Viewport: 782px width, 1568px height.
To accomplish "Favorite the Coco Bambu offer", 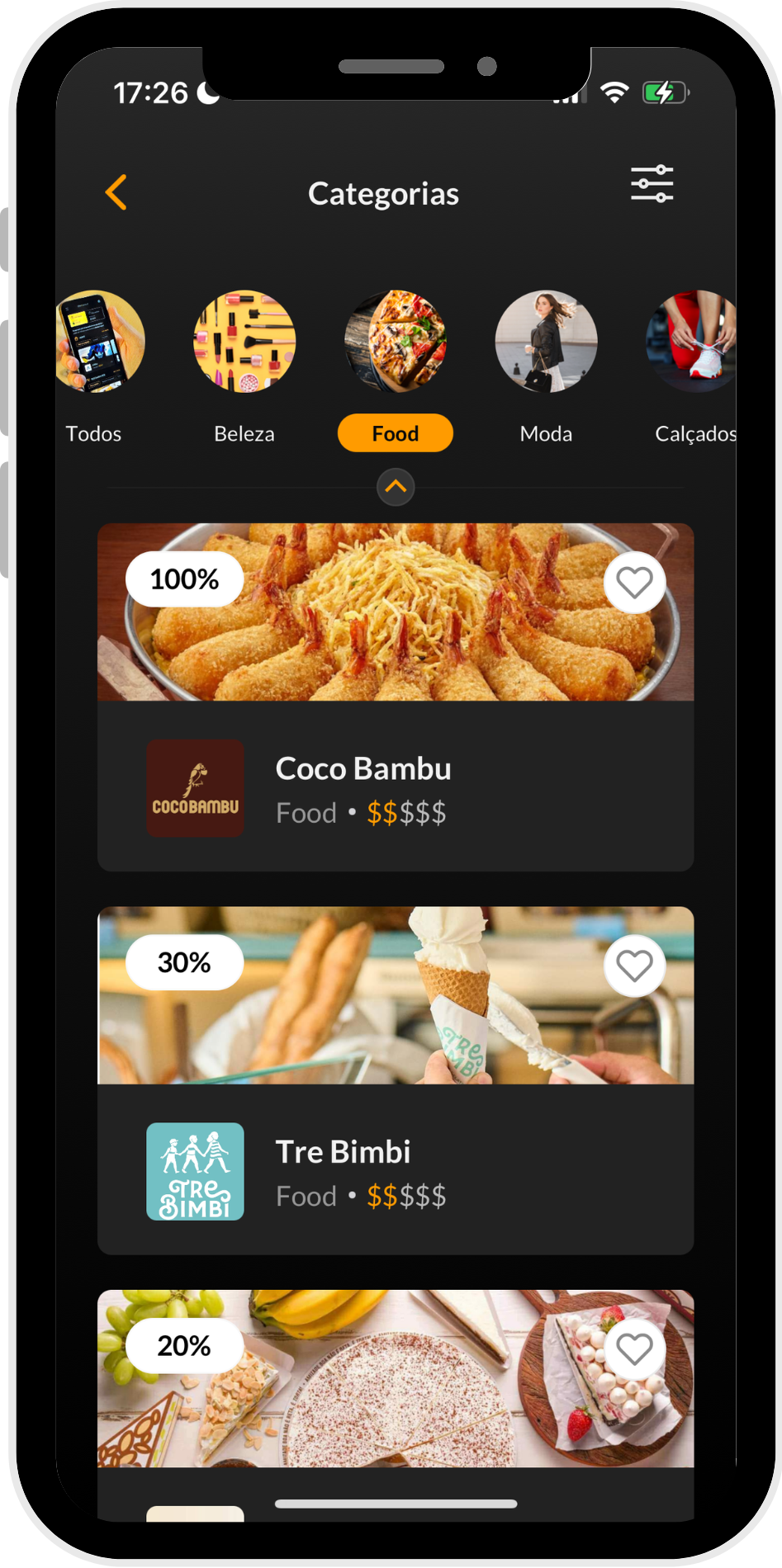I will pos(634,583).
